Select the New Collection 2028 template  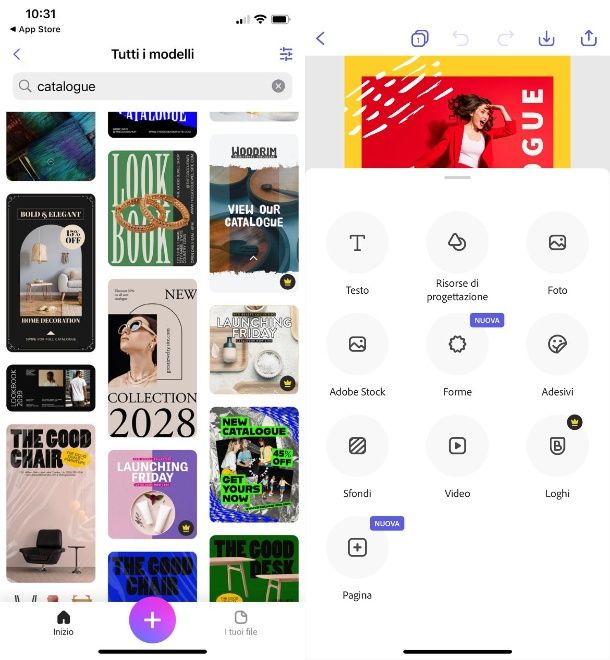pos(152,358)
